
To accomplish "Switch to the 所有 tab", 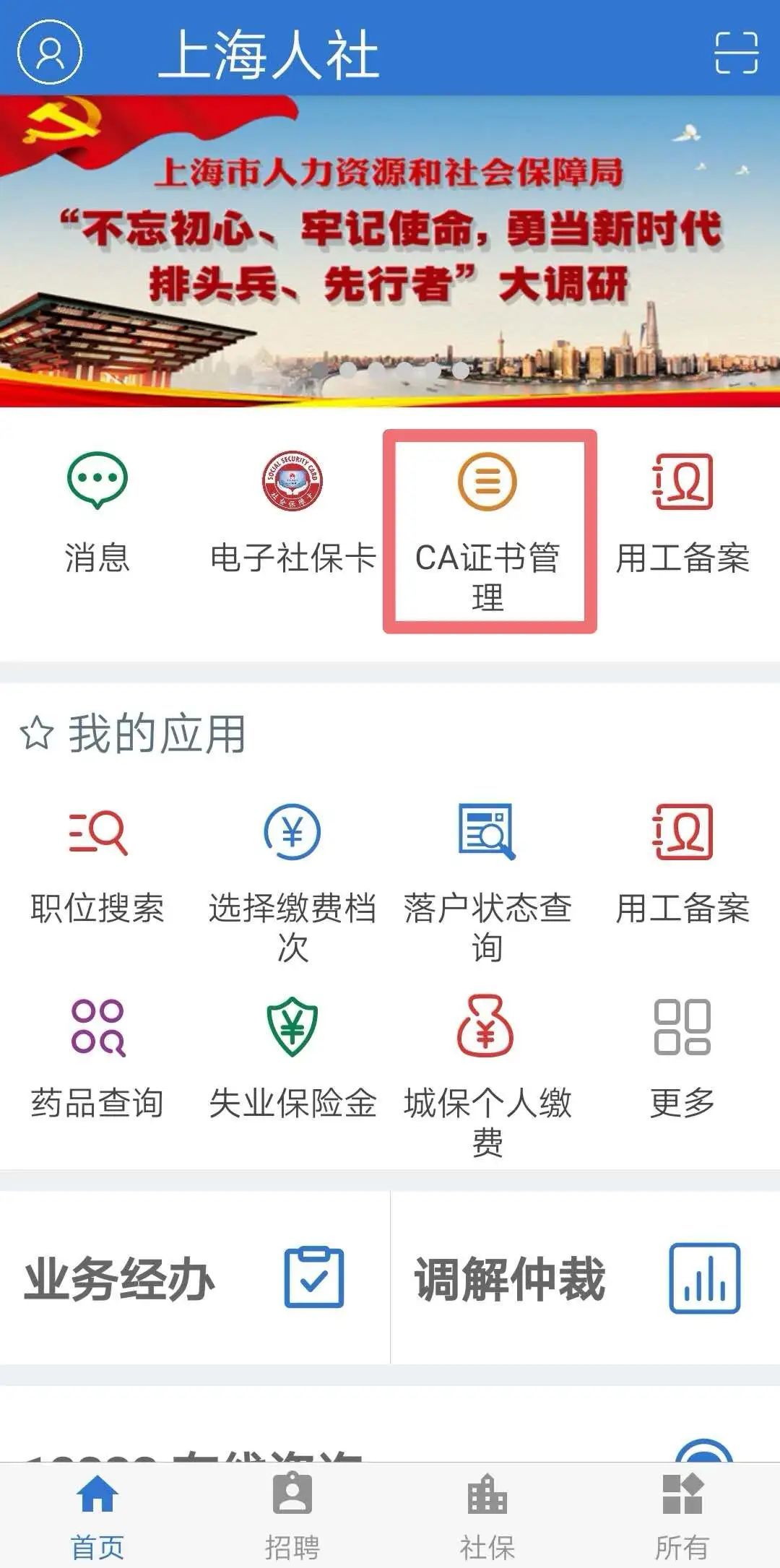I will [x=682, y=1515].
